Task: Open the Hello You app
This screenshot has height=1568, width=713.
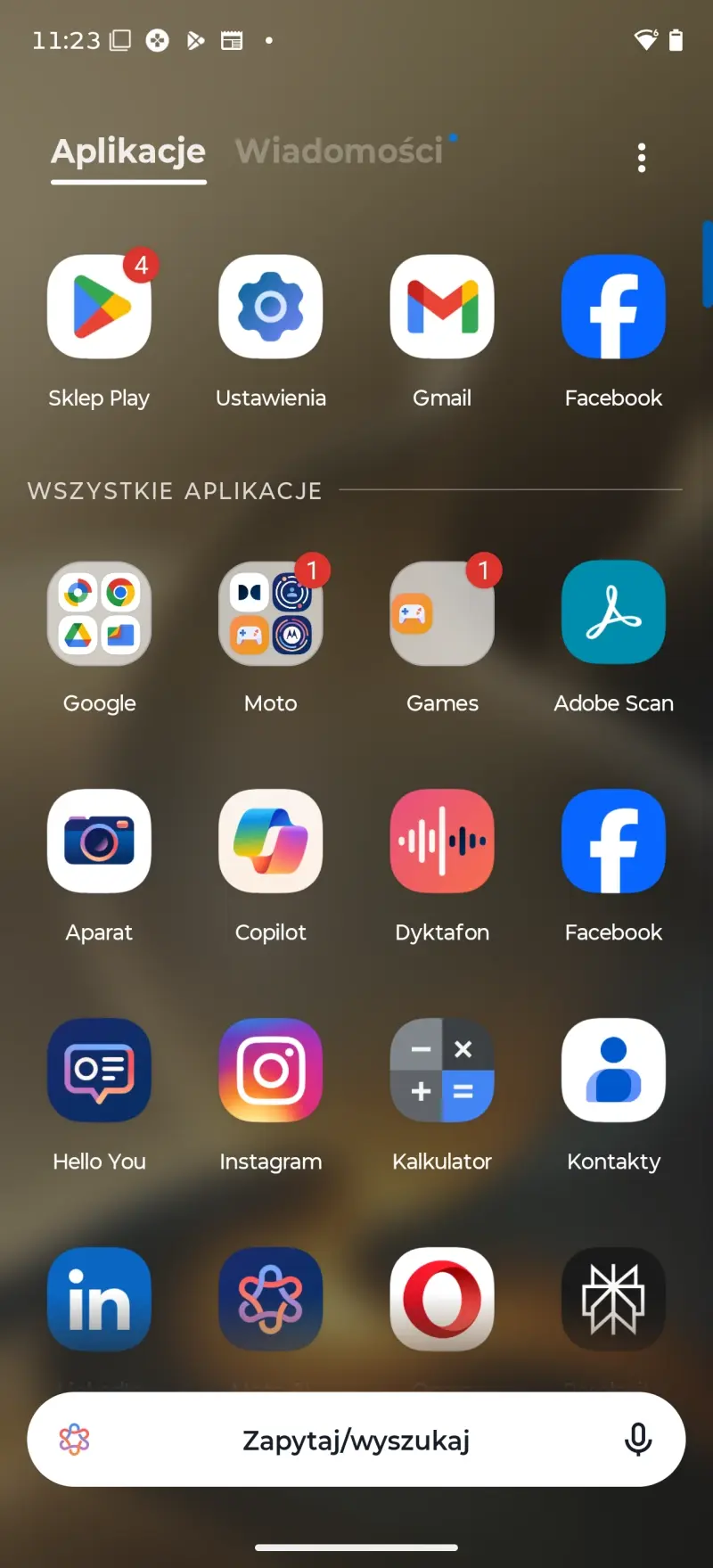Action: pos(99,1071)
